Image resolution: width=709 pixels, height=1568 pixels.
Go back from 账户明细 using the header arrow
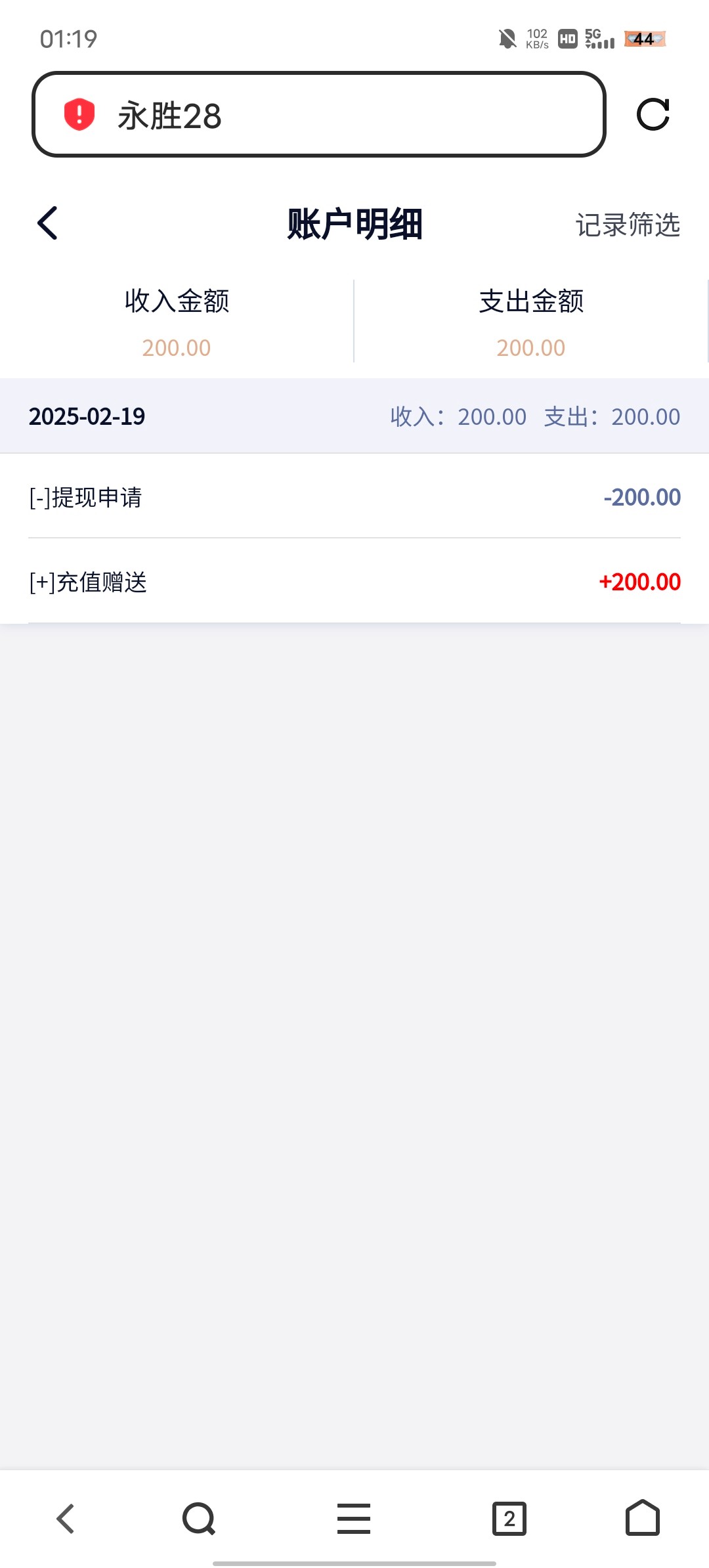48,223
